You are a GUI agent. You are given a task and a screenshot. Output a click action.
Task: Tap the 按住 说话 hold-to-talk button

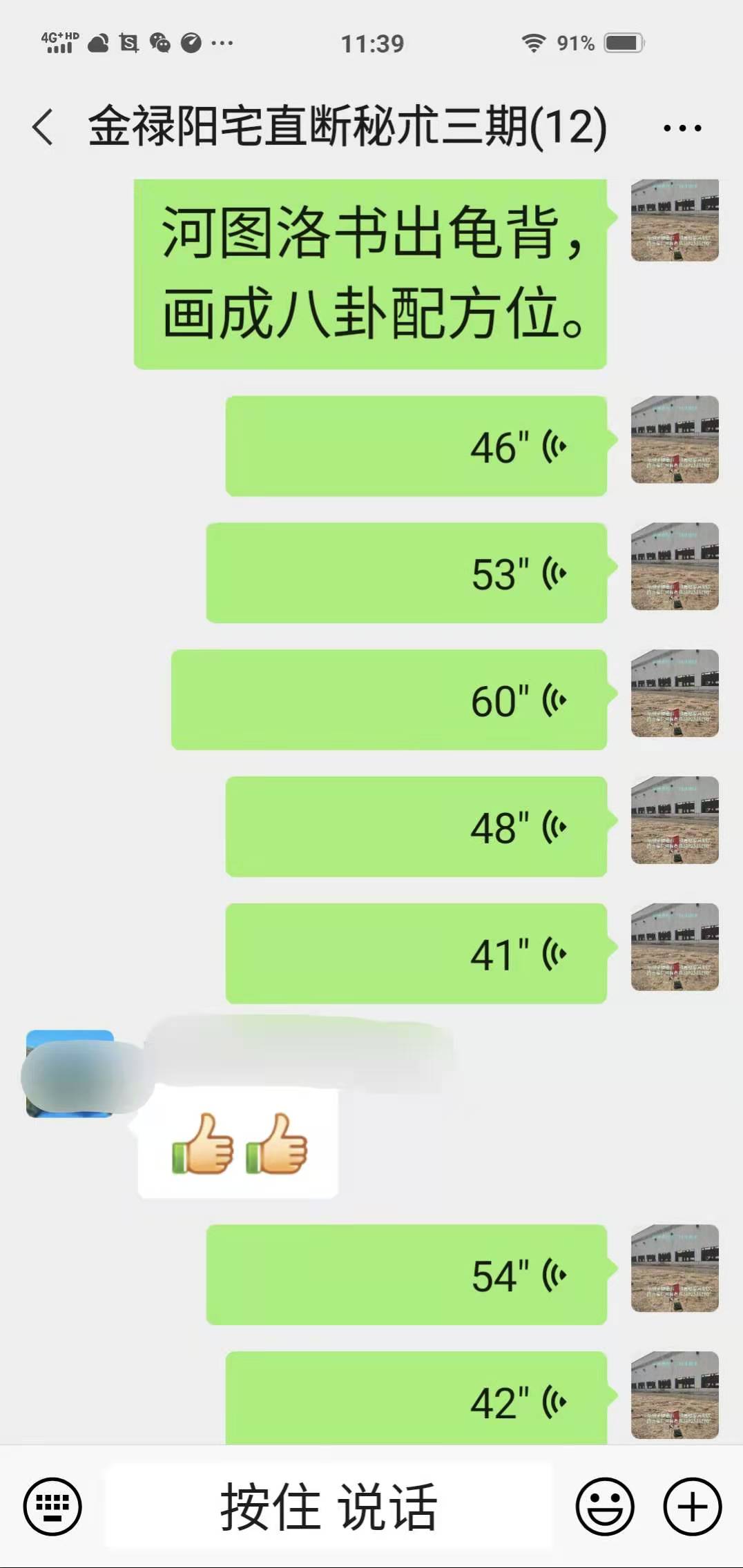coord(329,1507)
